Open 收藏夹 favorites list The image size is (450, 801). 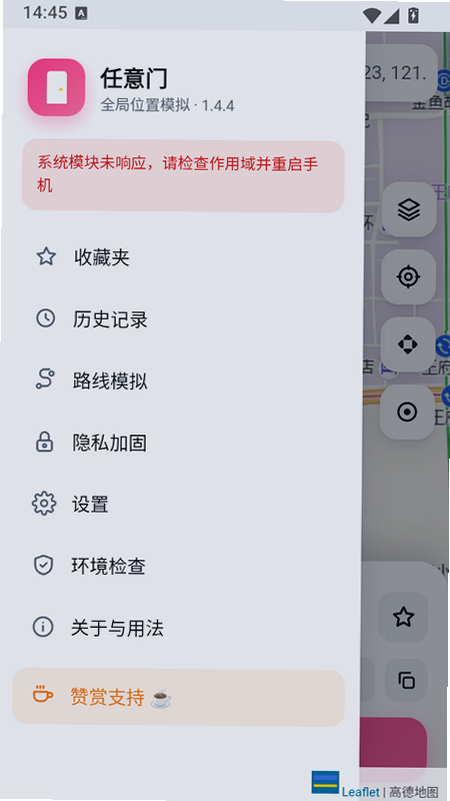coord(183,257)
